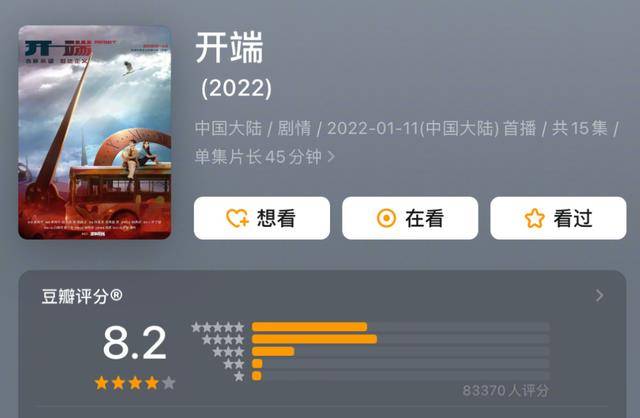Screen dimensions: 640x418
Task: Open the 开端 poster image
Action: point(94,132)
